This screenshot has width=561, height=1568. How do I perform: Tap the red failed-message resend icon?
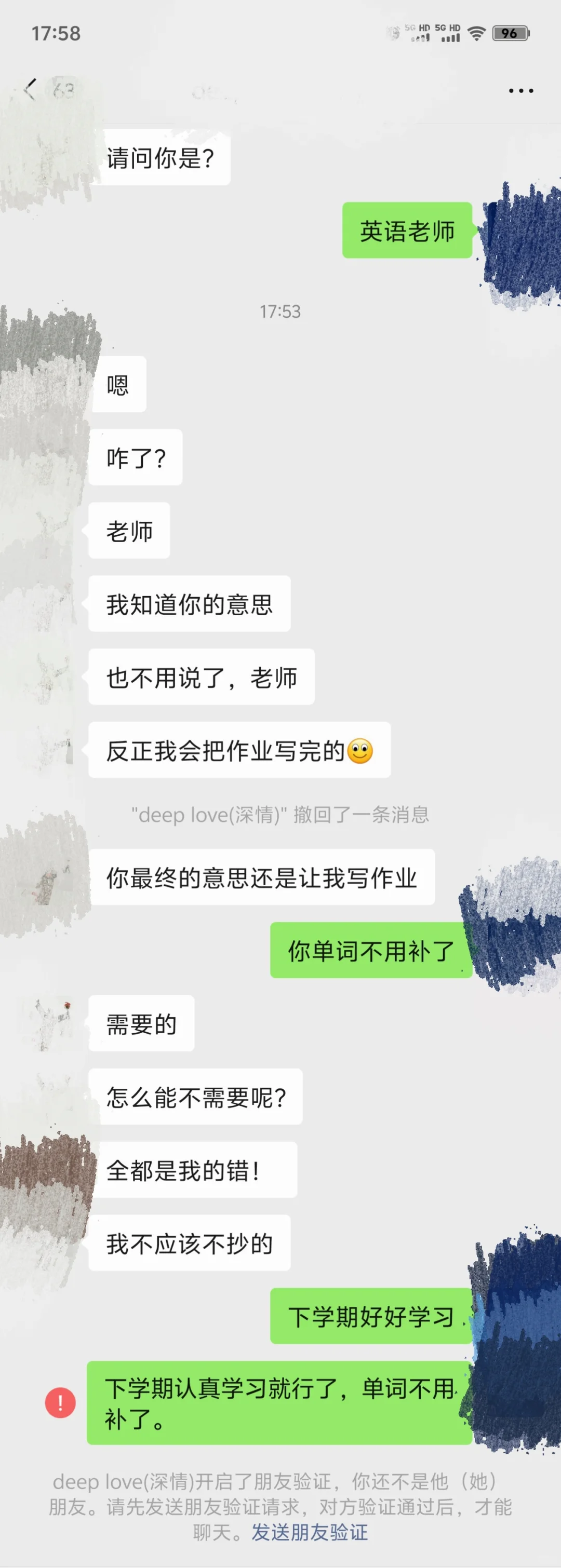[60, 1402]
